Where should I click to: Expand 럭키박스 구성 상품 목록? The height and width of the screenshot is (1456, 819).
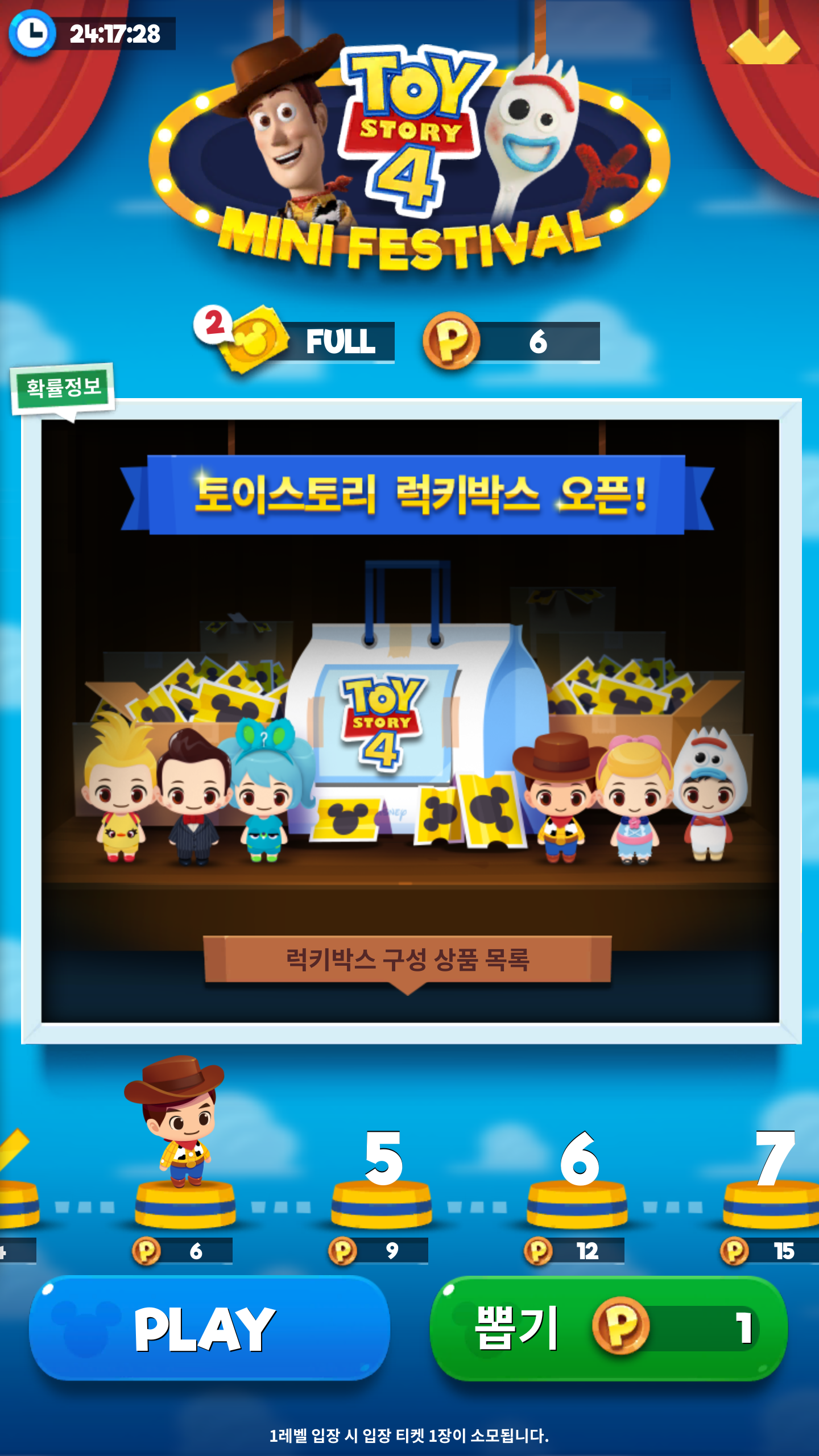tap(407, 960)
